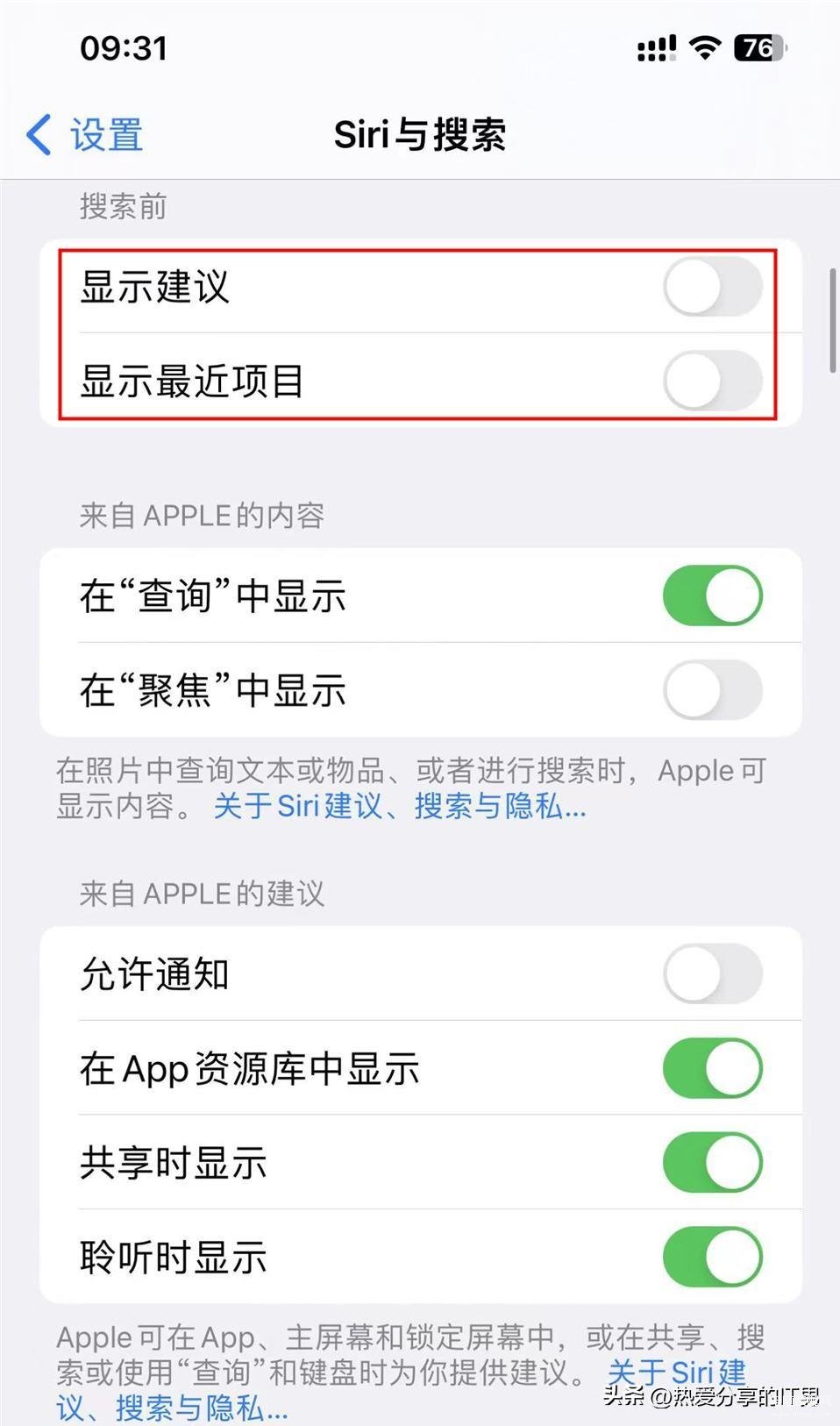Image resolution: width=840 pixels, height=1426 pixels.
Task: Enable the 显示建议 switch
Action: pos(712,286)
